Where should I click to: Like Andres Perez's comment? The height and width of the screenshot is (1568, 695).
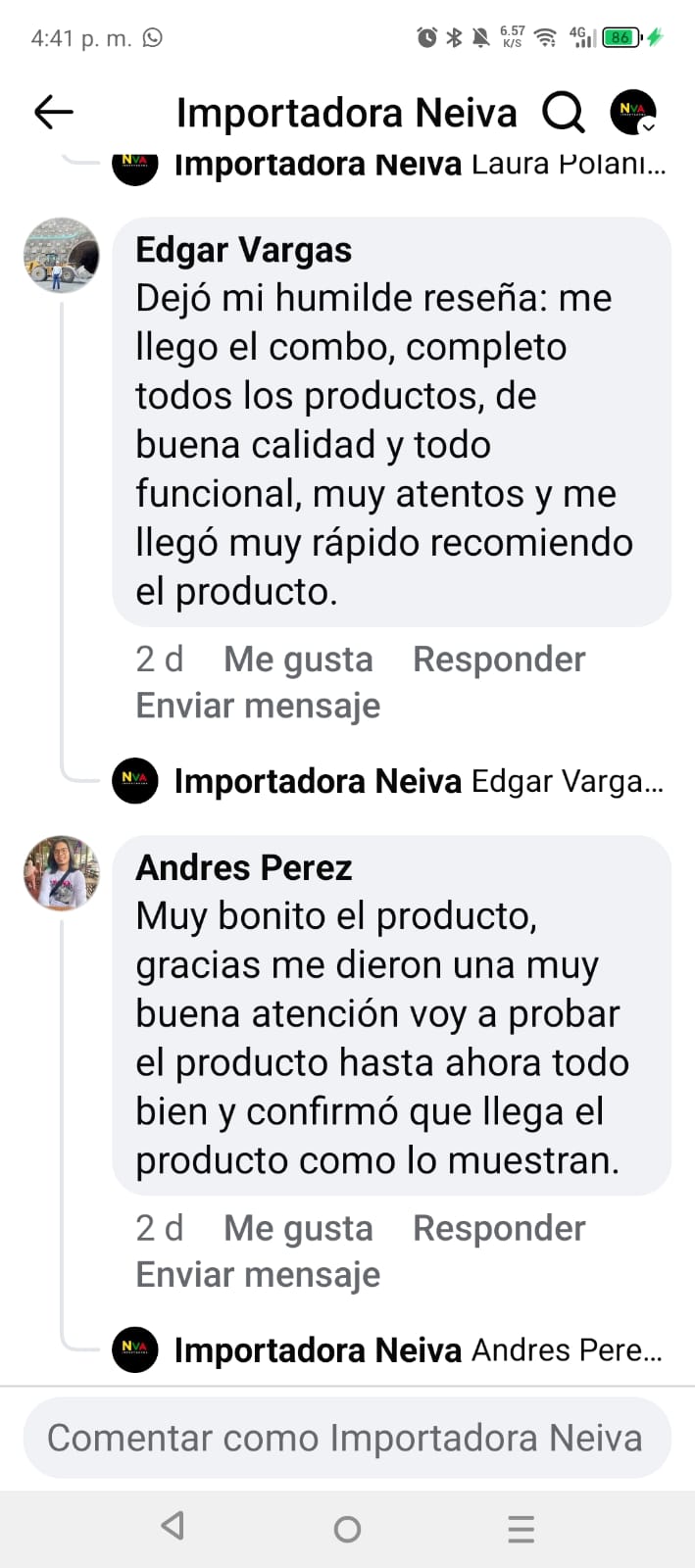tap(298, 1228)
